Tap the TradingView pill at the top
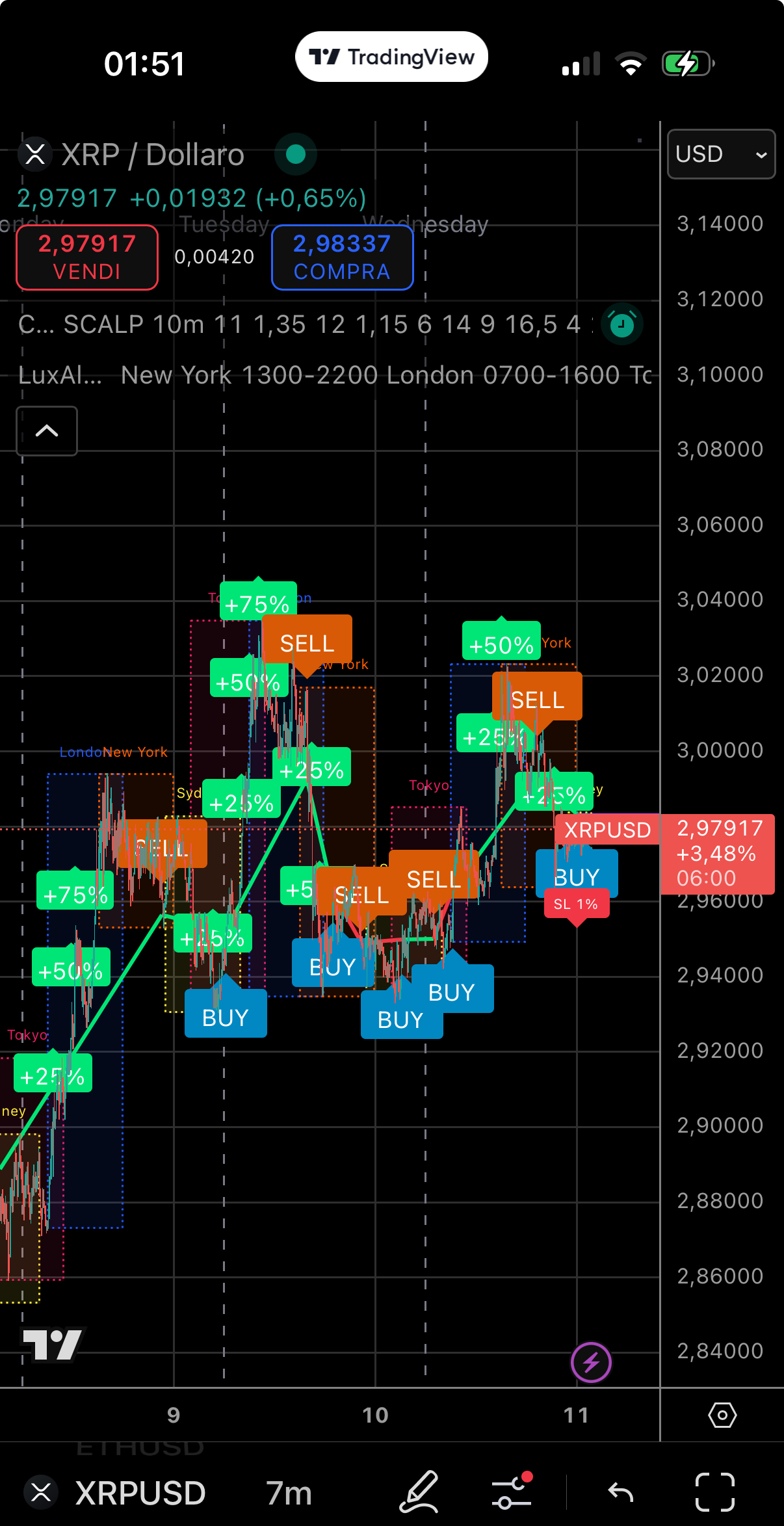 (391, 57)
